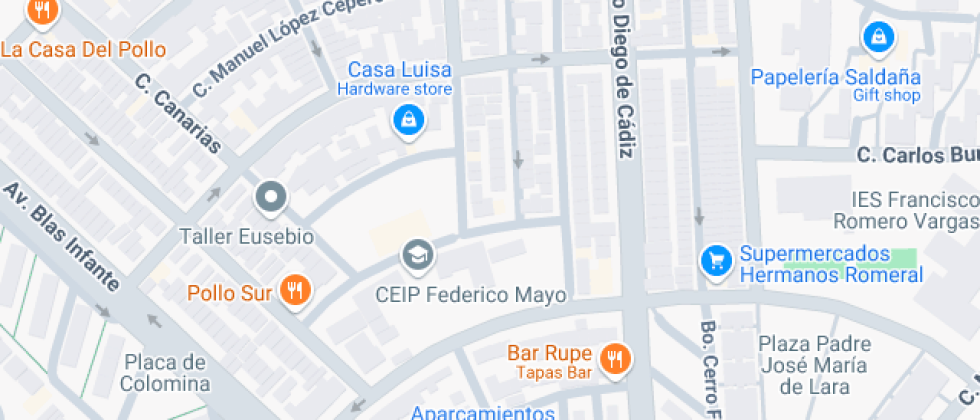Open the Taller Eusebio location marker
This screenshot has height=420, width=980.
pyautogui.click(x=271, y=198)
